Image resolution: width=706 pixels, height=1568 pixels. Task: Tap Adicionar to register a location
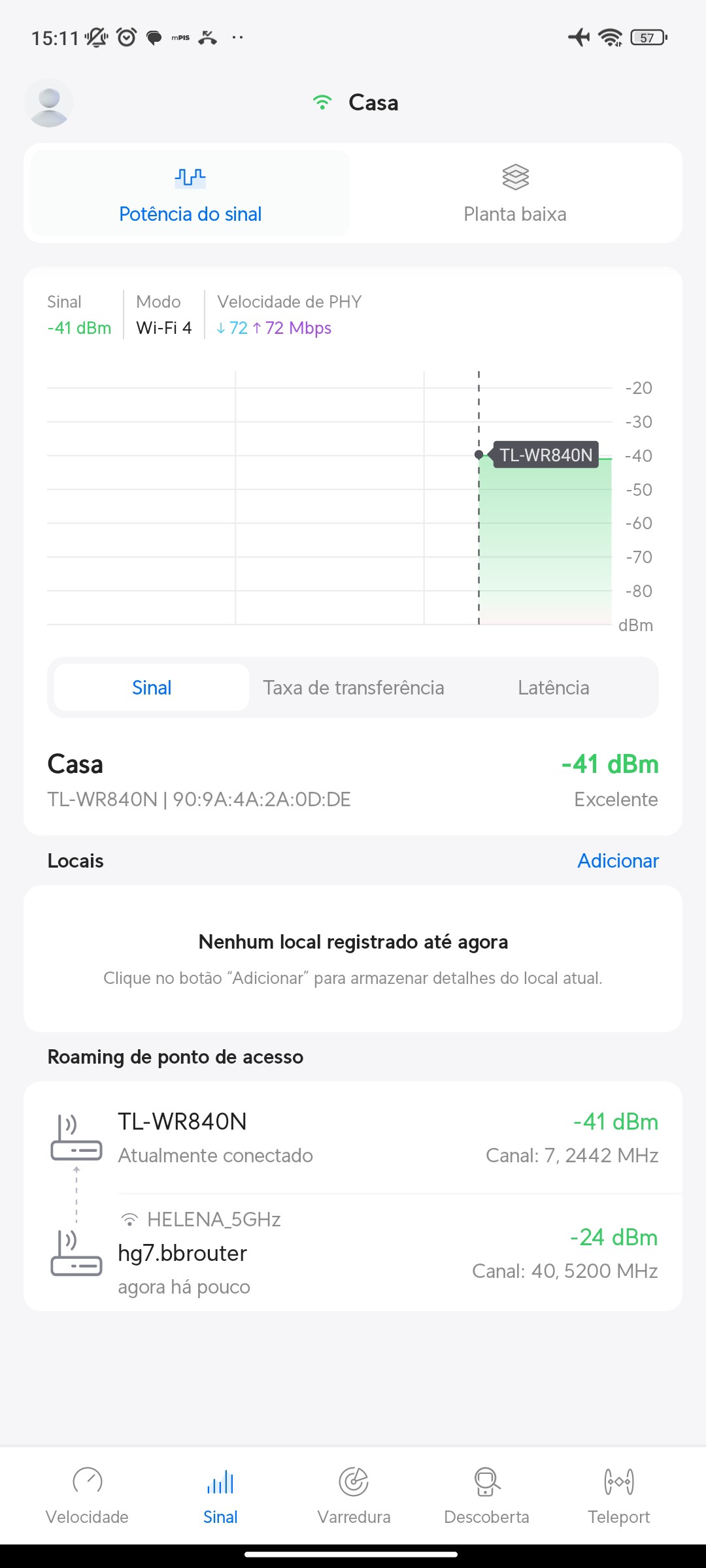[x=618, y=860]
